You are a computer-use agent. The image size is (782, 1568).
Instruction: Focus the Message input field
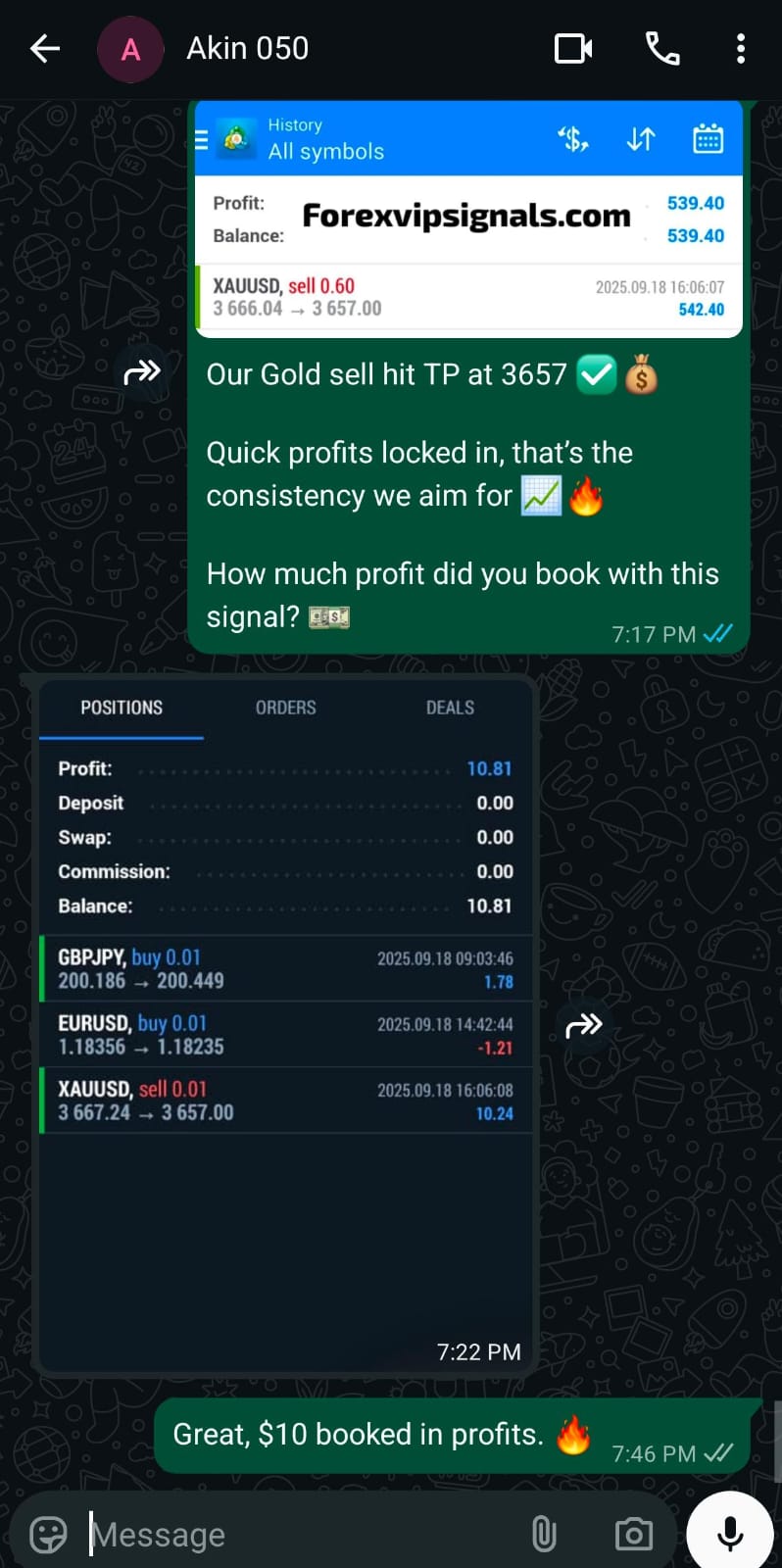tap(294, 1534)
